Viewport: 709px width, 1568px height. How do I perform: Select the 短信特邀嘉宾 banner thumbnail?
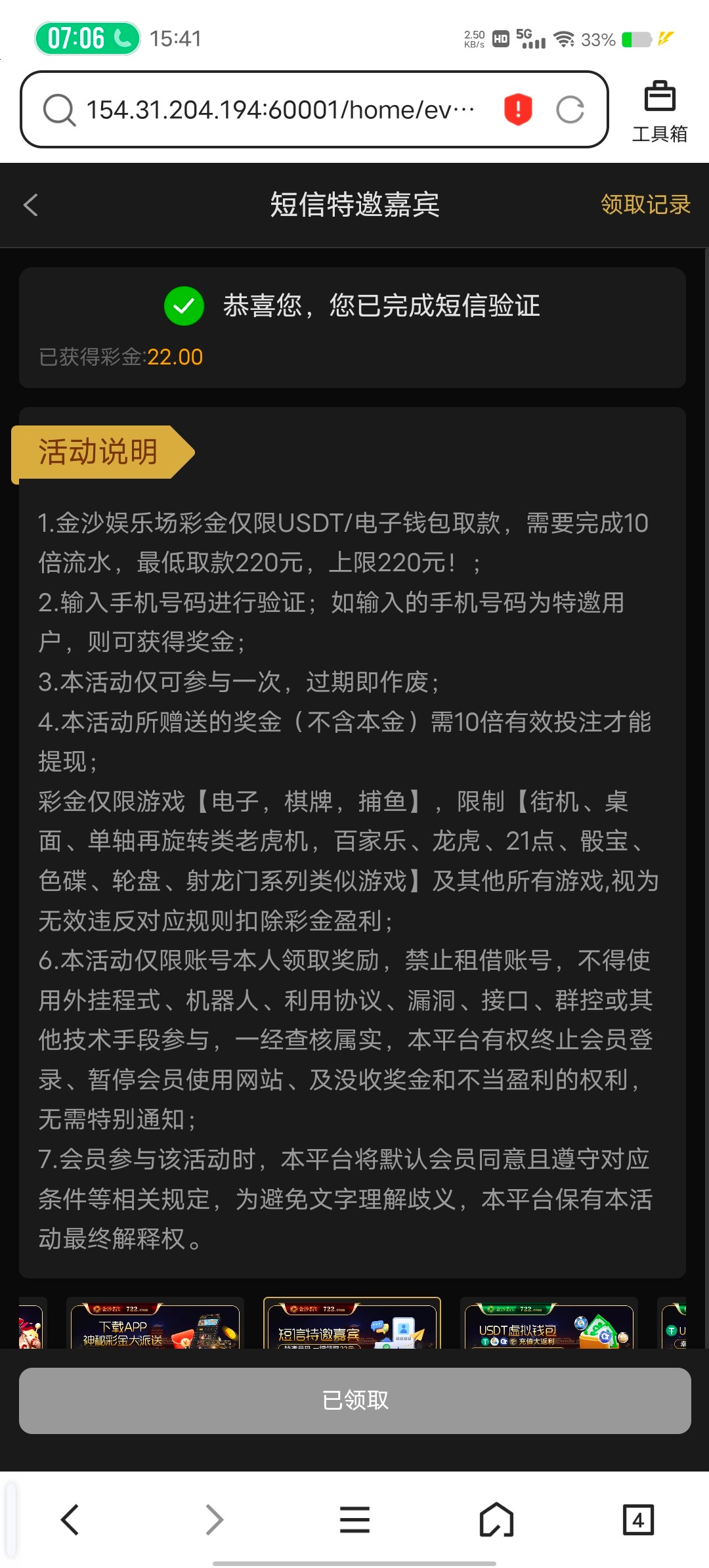coord(353,1325)
